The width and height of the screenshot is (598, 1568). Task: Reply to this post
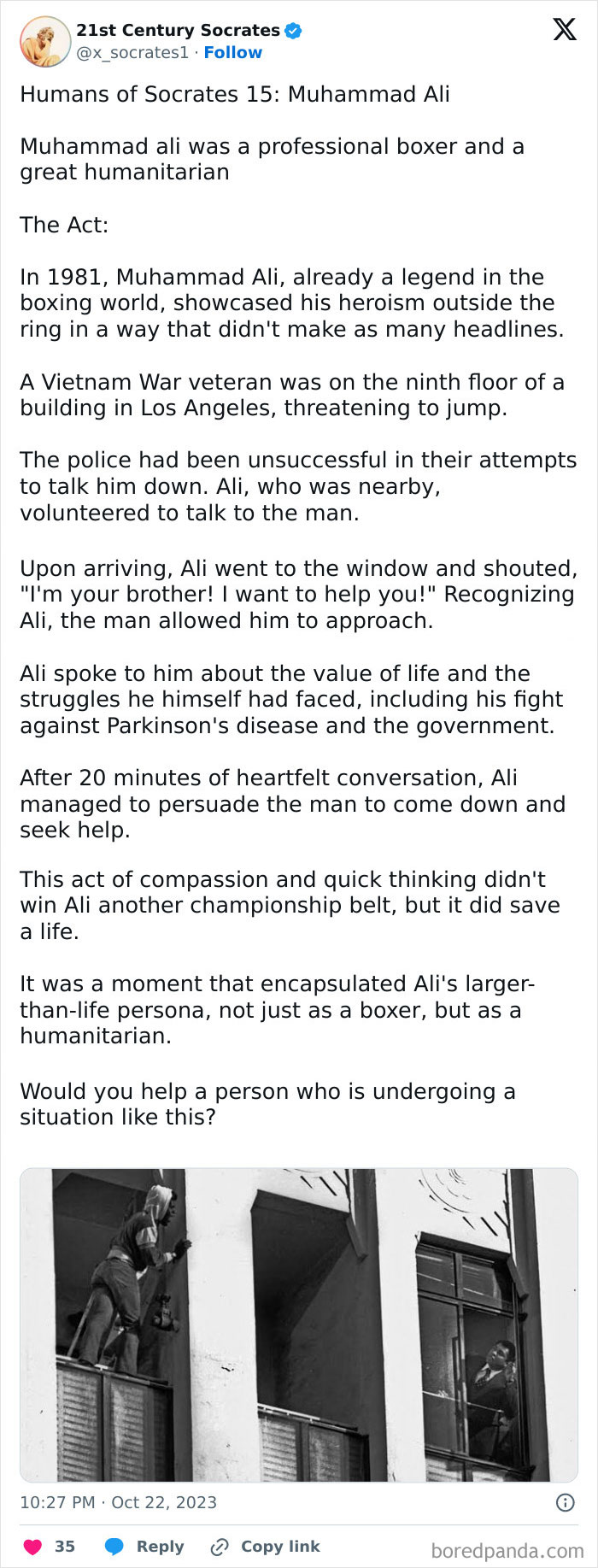pyautogui.click(x=144, y=1547)
